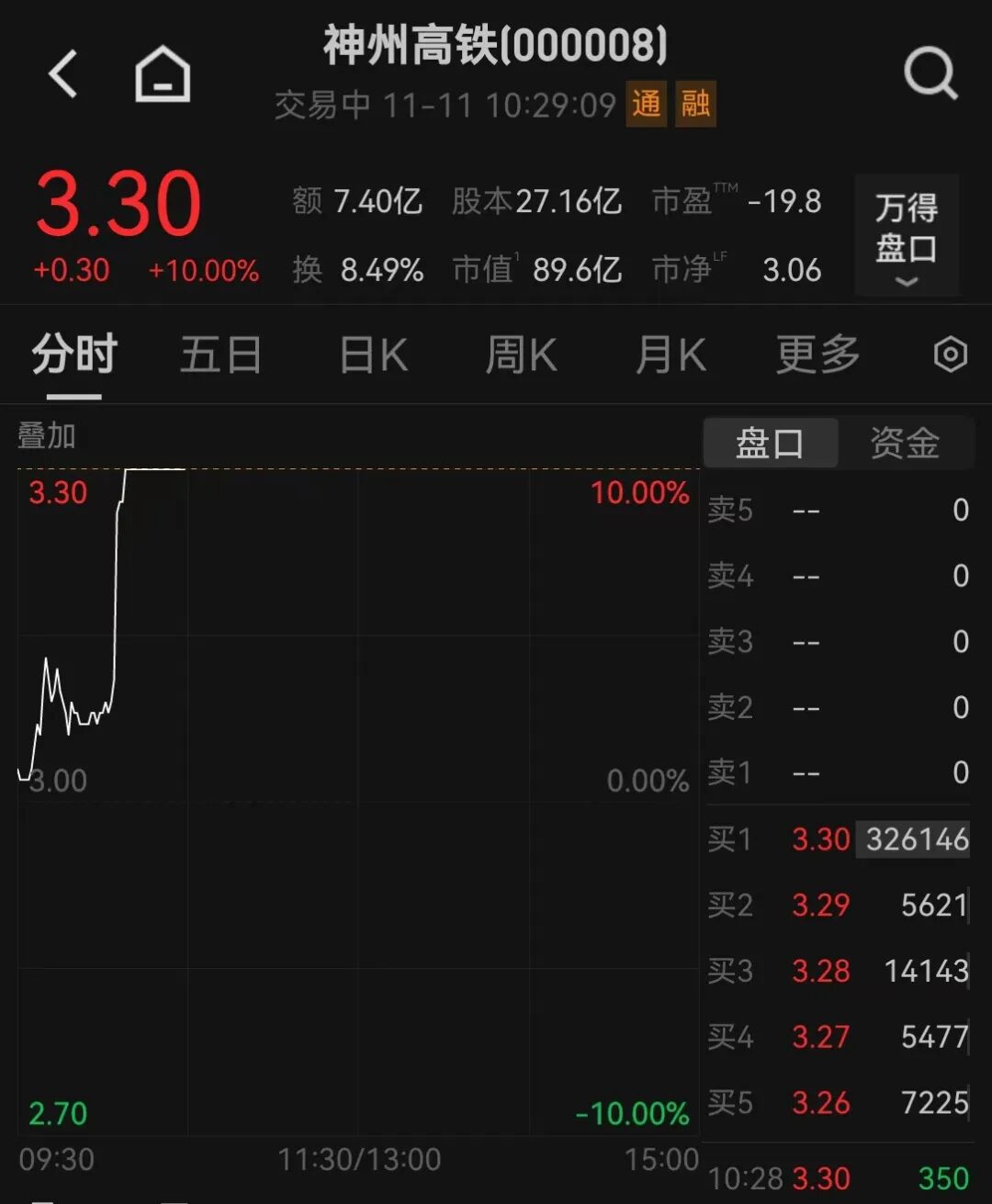Open the 更多 chart options

(x=817, y=354)
